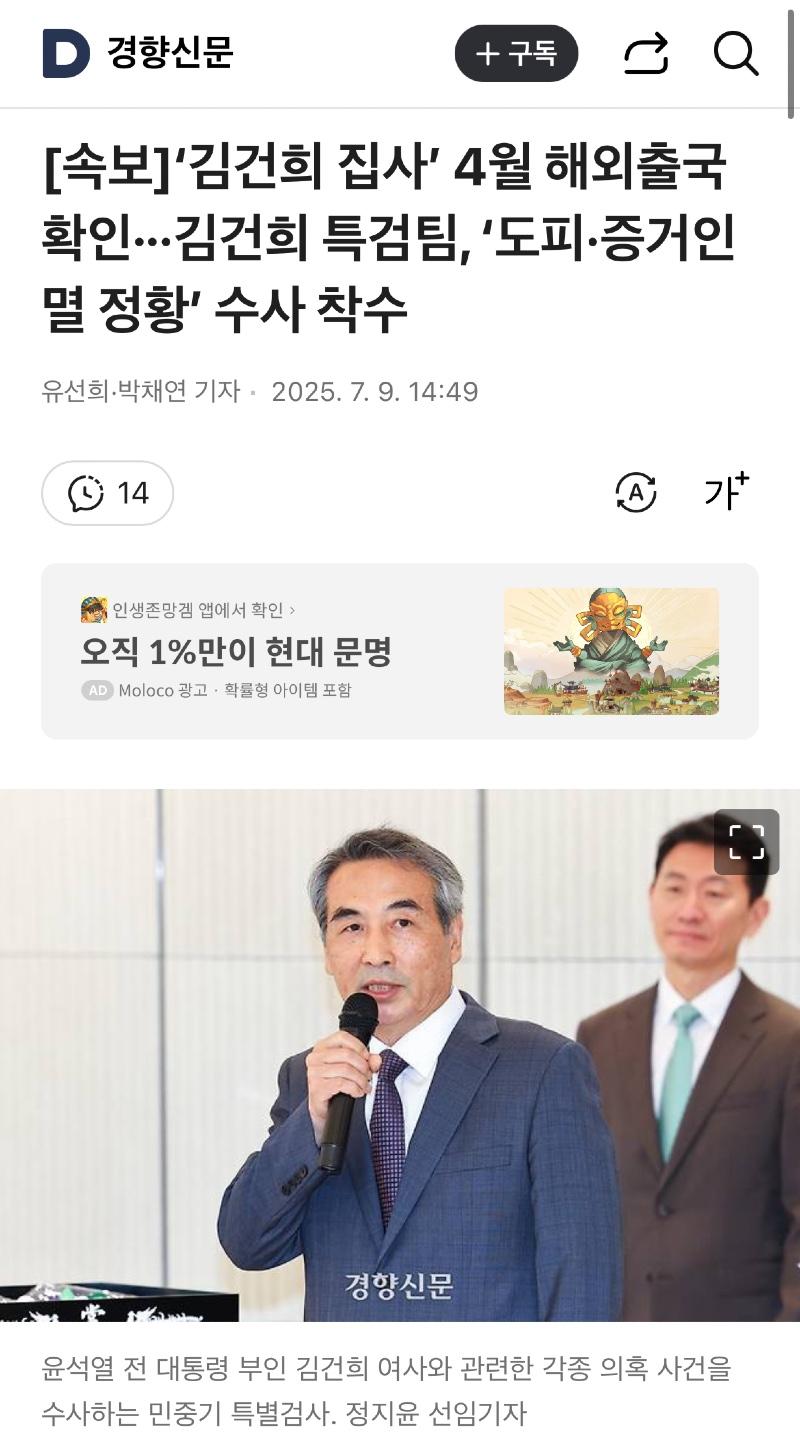The width and height of the screenshot is (800, 1451).
Task: Open the 14 comments bubble
Action: coord(108,493)
